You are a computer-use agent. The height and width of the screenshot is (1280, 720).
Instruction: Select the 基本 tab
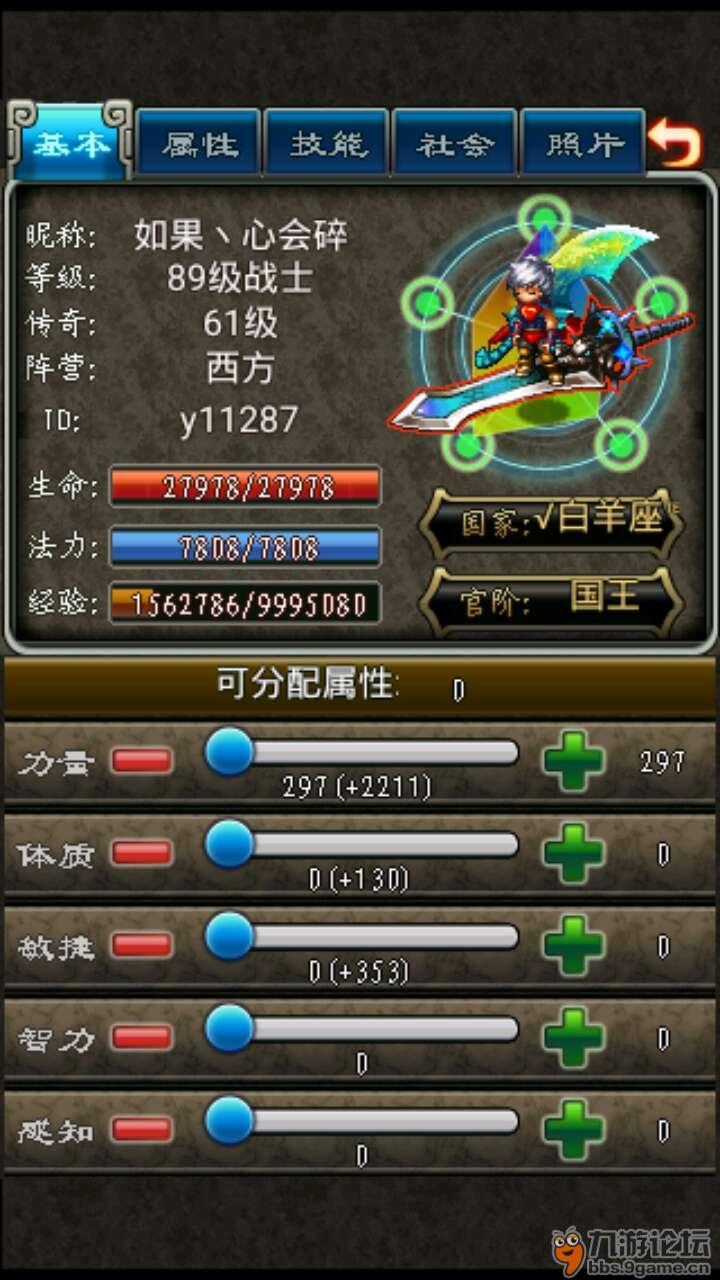(x=71, y=143)
